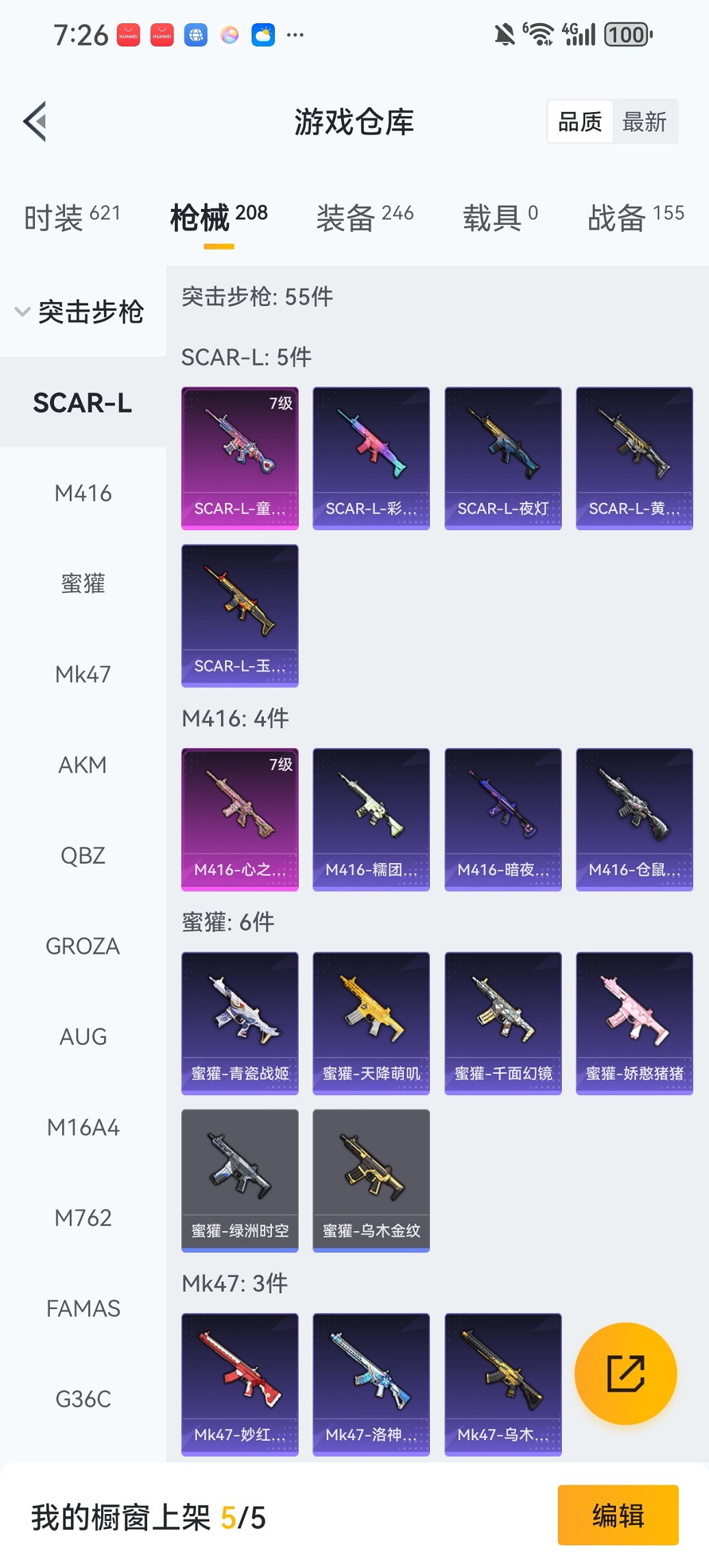Select M416 in the side list
The height and width of the screenshot is (1568, 709).
(x=83, y=493)
